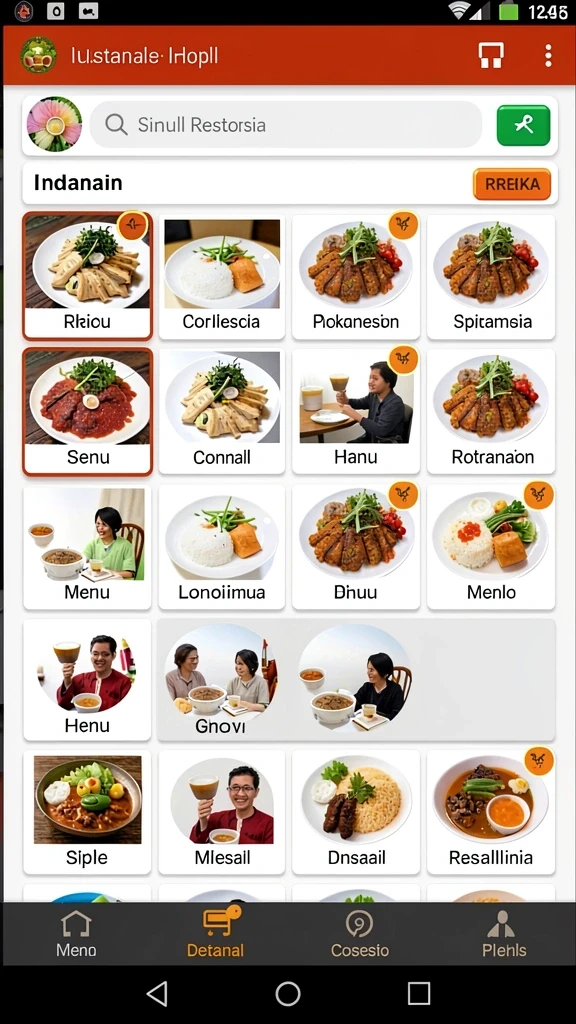Go to the Plehls tab

504,933
